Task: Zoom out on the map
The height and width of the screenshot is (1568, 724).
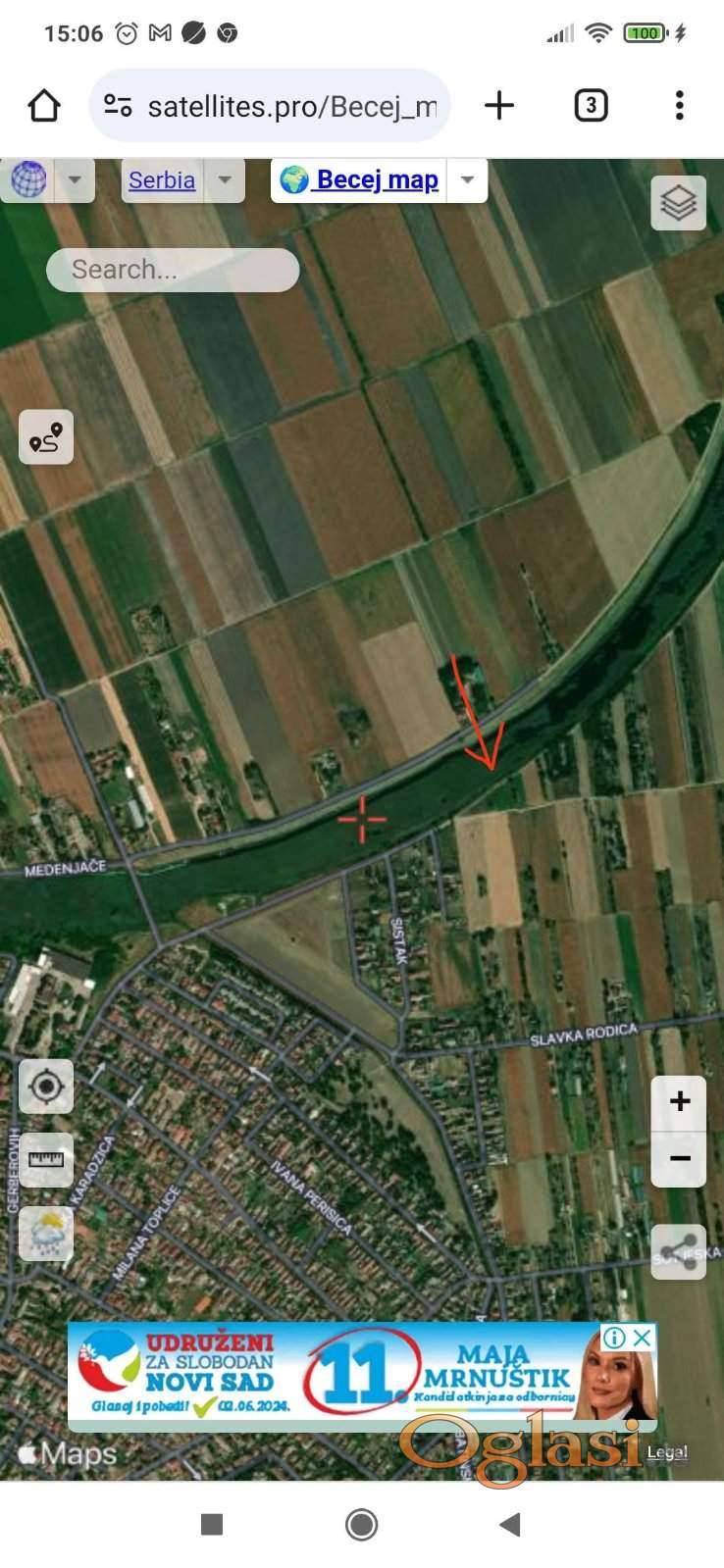Action: 679,1159
